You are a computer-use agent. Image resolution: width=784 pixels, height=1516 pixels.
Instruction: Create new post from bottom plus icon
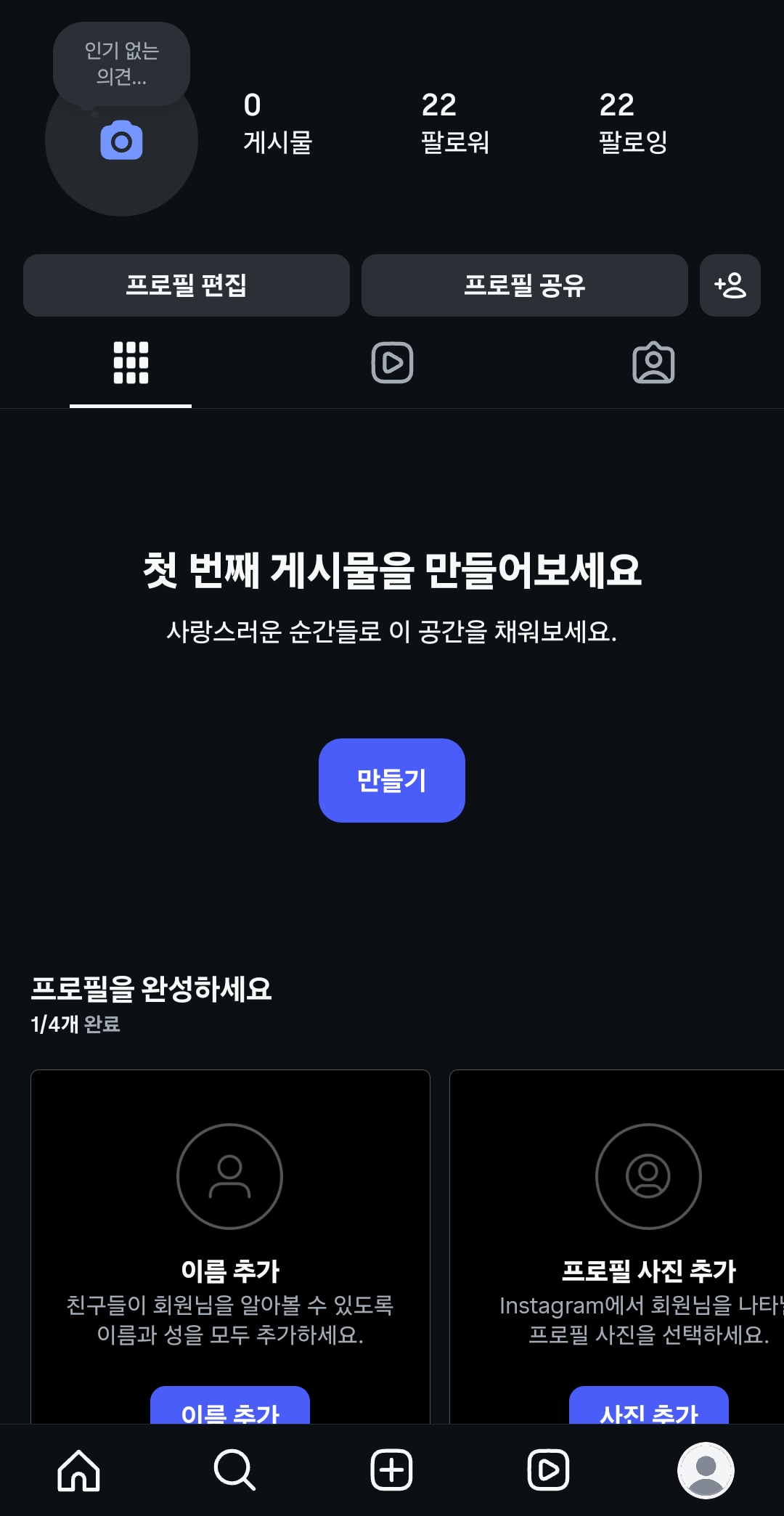point(392,1470)
